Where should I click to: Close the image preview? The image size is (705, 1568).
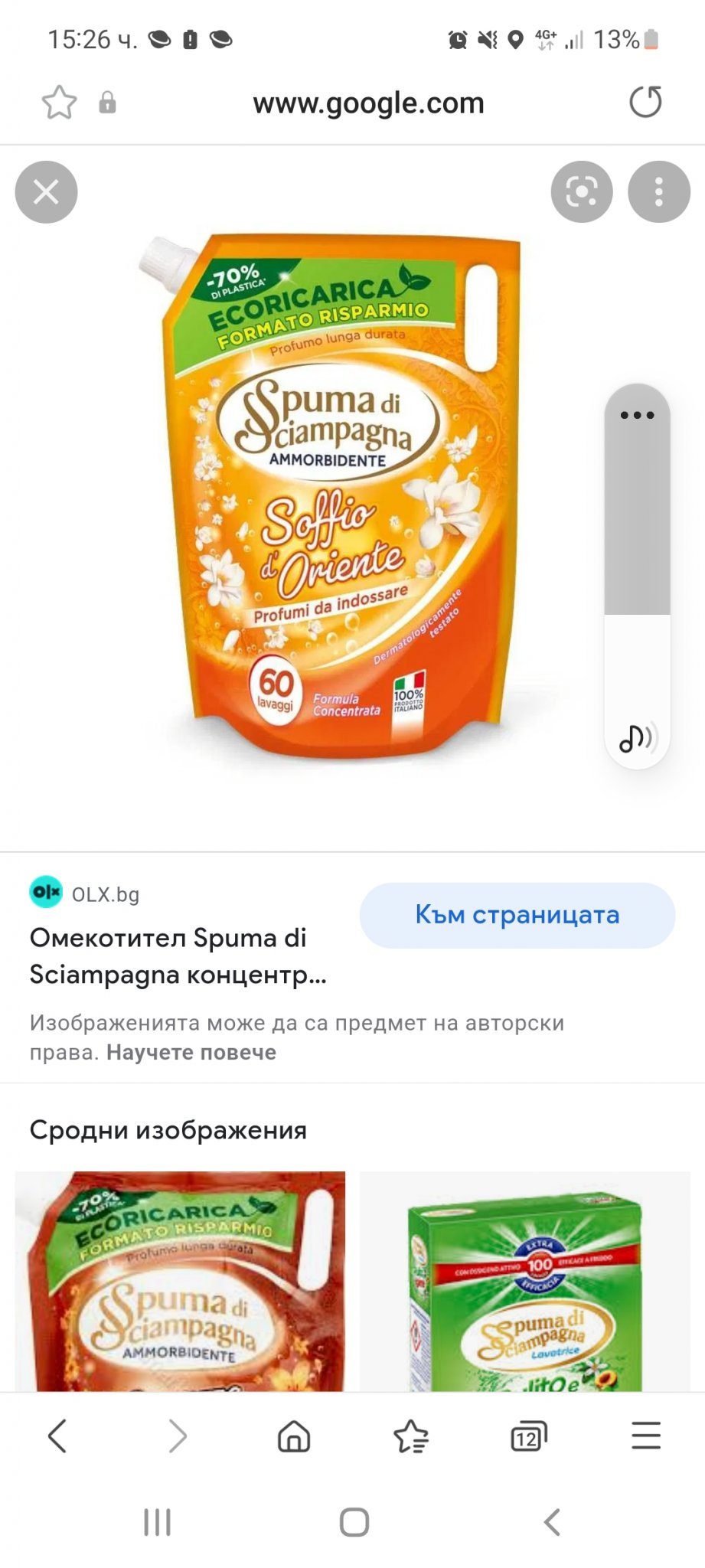pos(46,192)
